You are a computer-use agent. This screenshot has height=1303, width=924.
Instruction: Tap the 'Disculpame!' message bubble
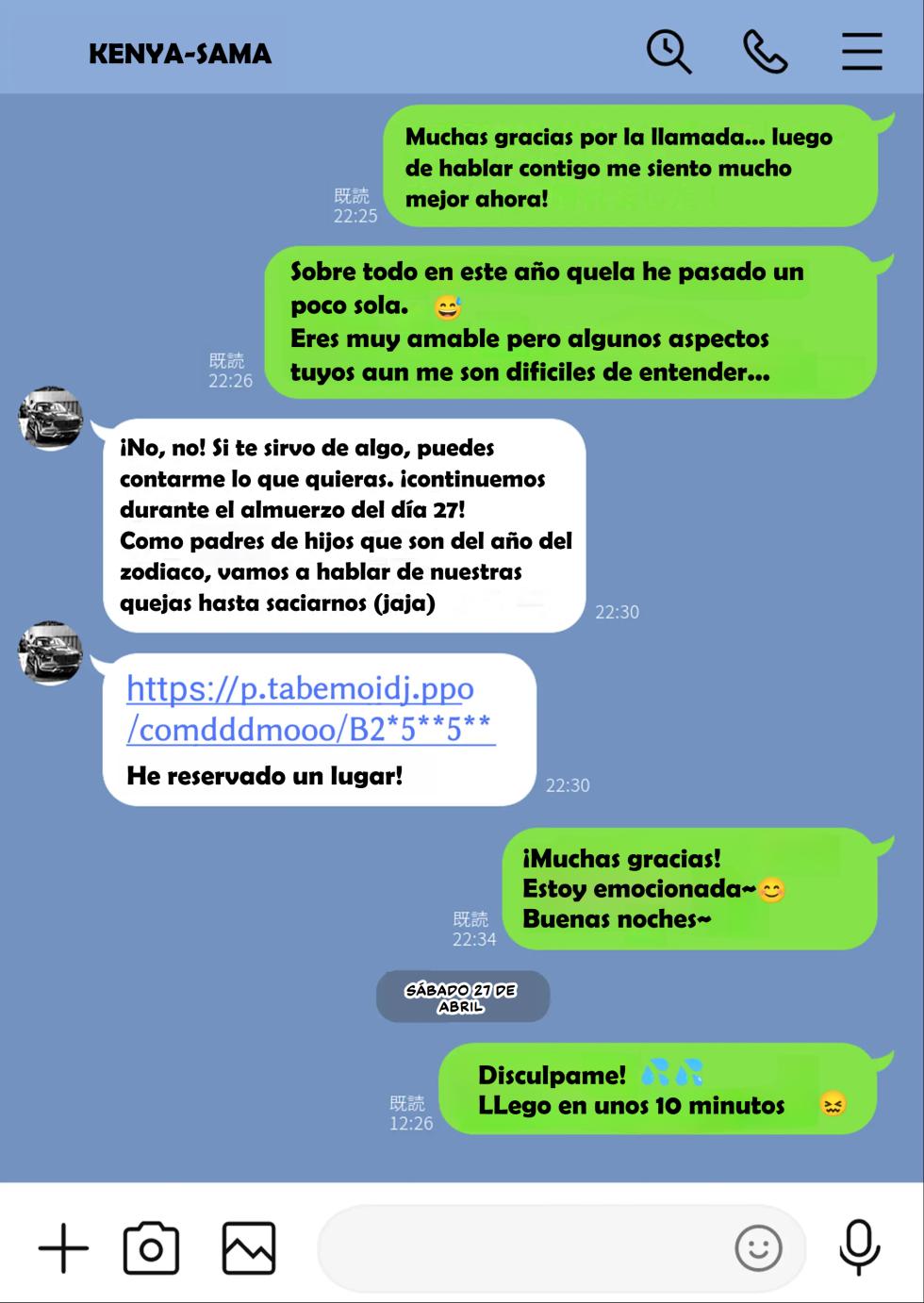click(x=660, y=1089)
